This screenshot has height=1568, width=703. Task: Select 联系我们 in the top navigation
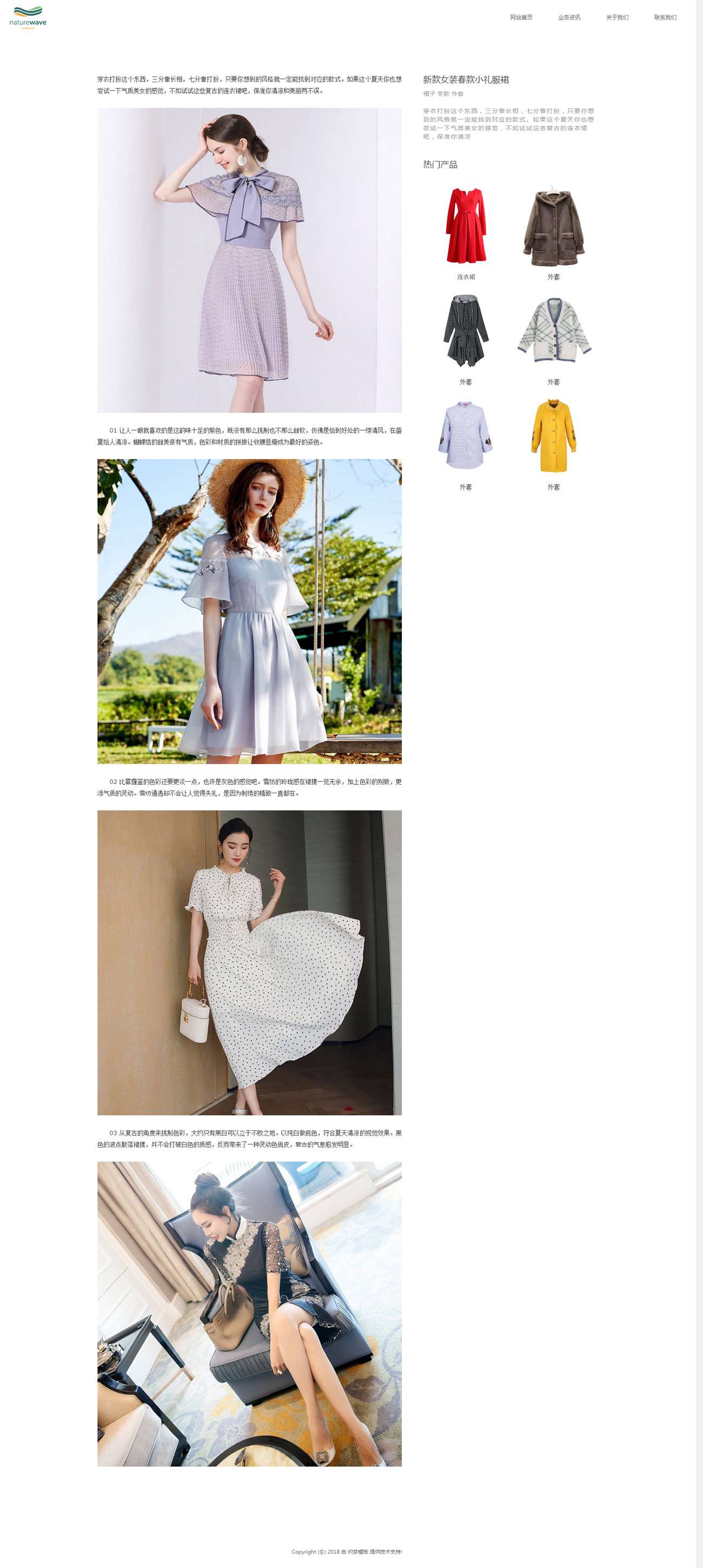pyautogui.click(x=665, y=18)
